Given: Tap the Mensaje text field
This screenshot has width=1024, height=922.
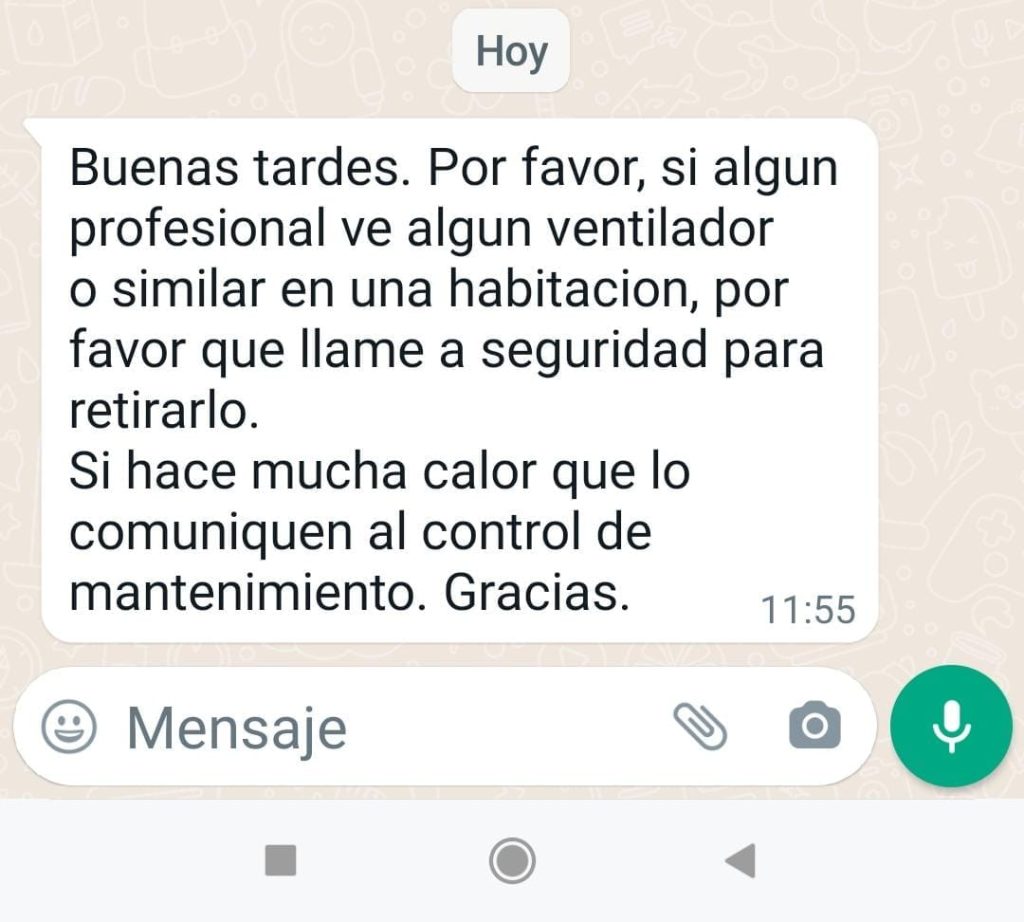Looking at the screenshot, I should point(380,728).
